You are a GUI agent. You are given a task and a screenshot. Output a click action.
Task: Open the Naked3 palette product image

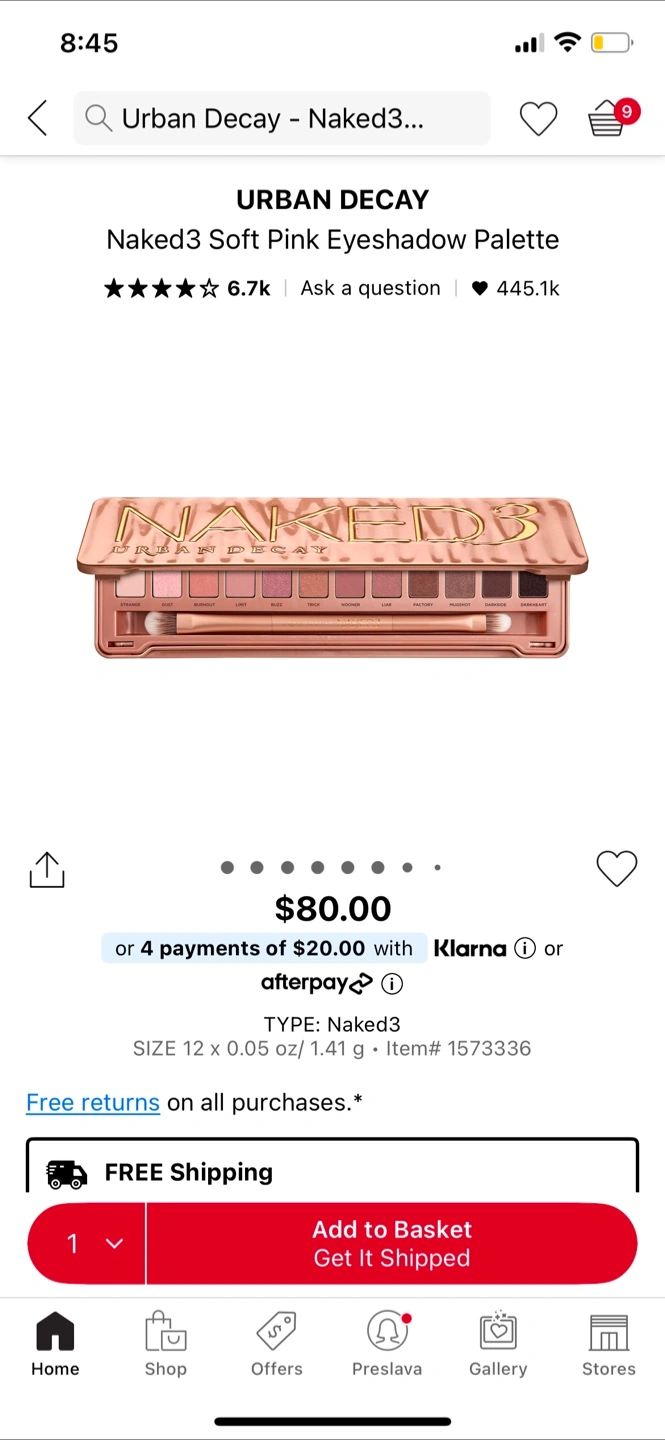coord(332,577)
